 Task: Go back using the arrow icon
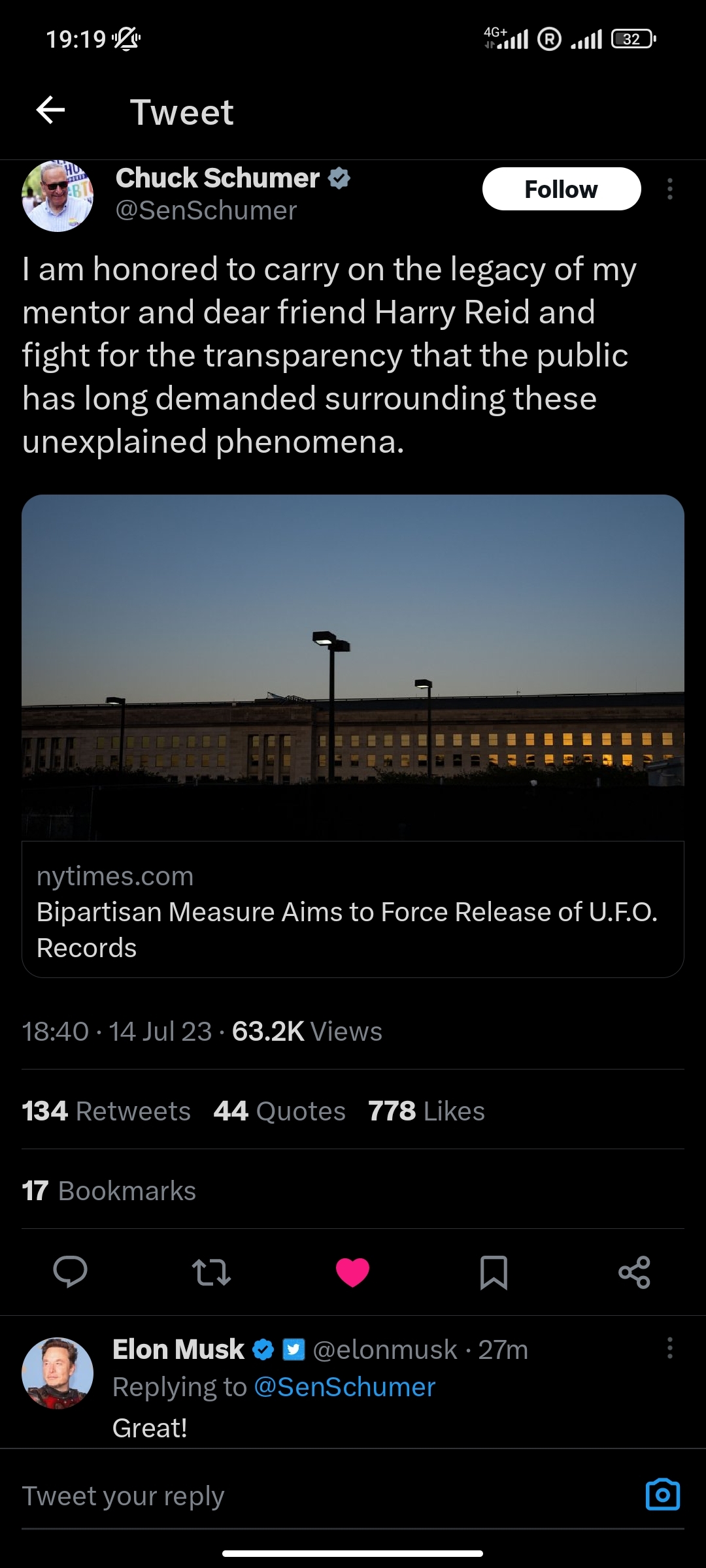tap(50, 110)
